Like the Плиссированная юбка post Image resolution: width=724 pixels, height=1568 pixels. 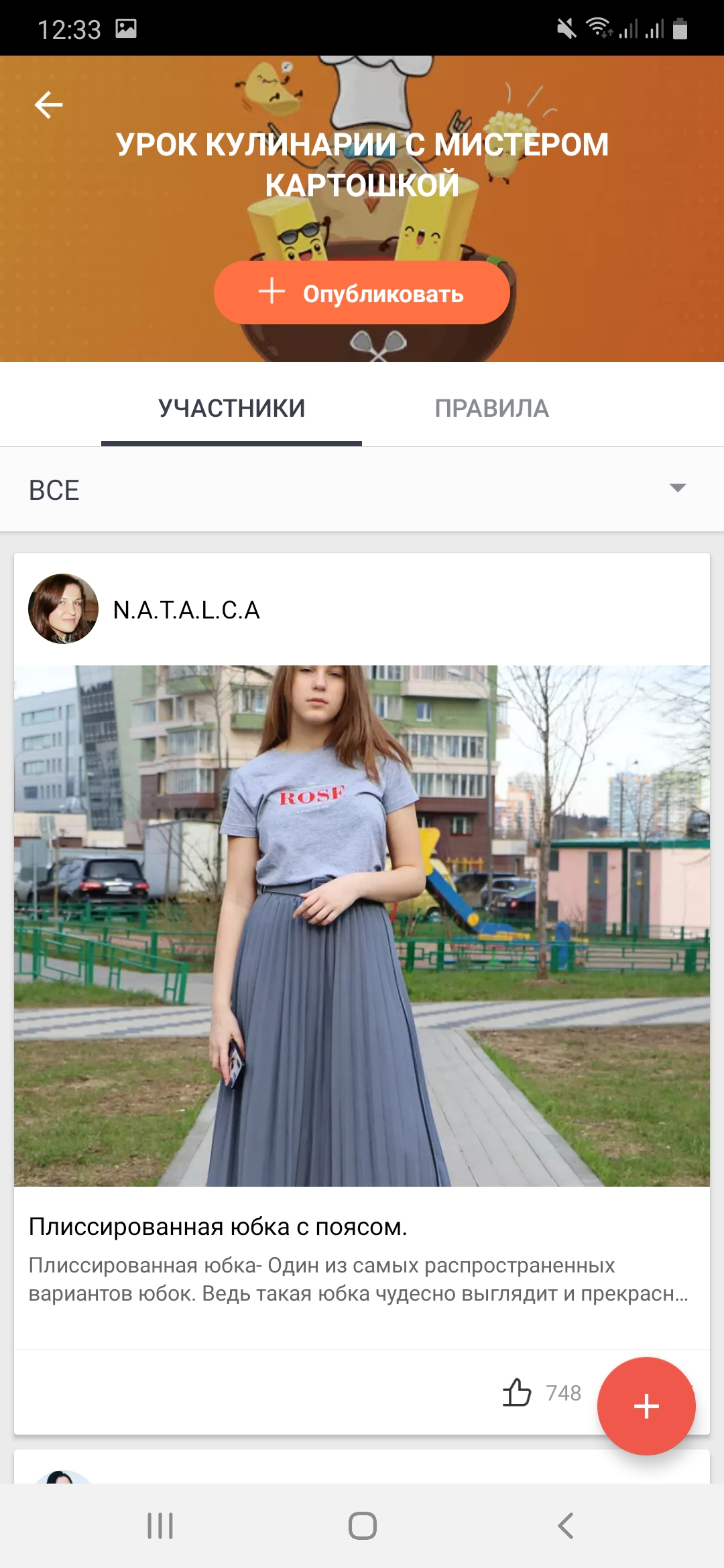tap(517, 1392)
